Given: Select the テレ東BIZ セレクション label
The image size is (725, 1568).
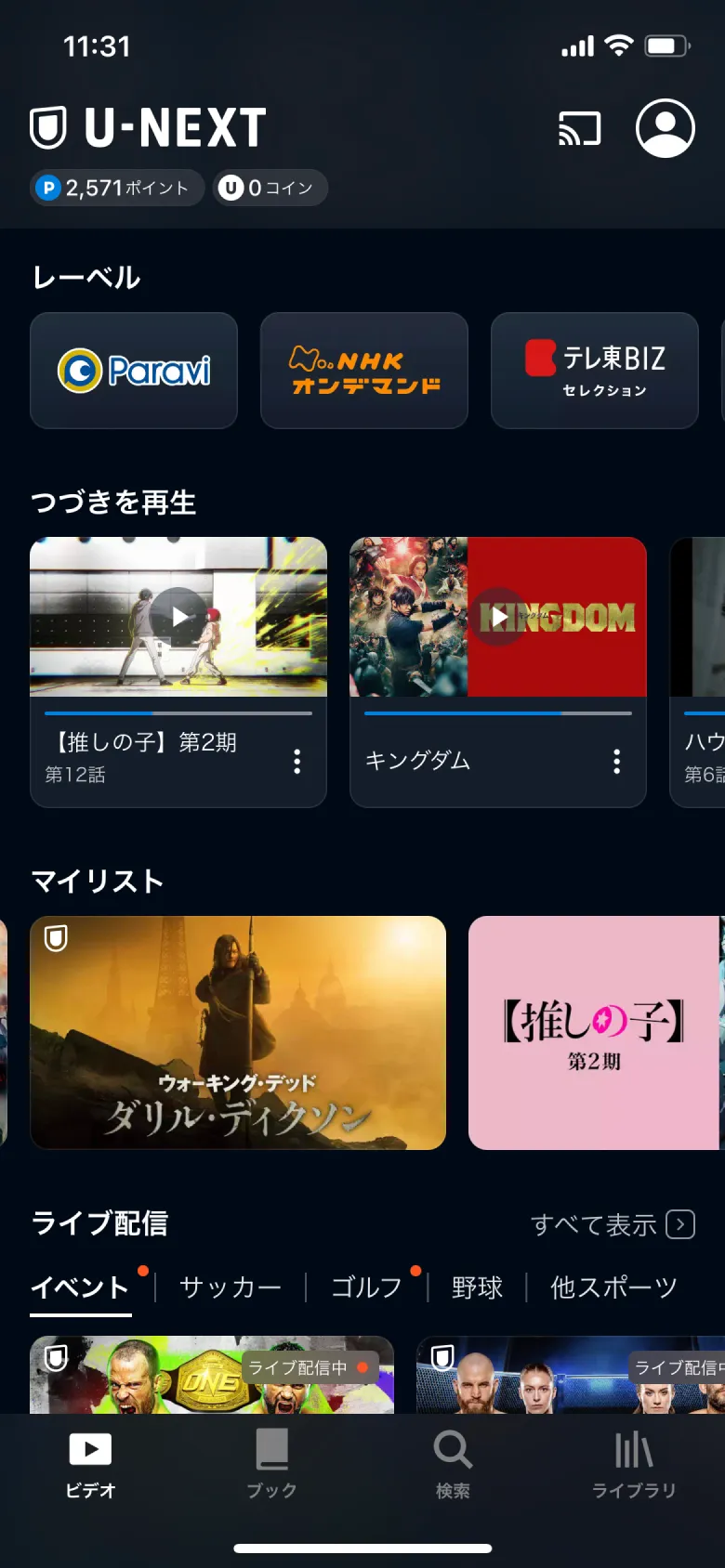Looking at the screenshot, I should pyautogui.click(x=594, y=370).
